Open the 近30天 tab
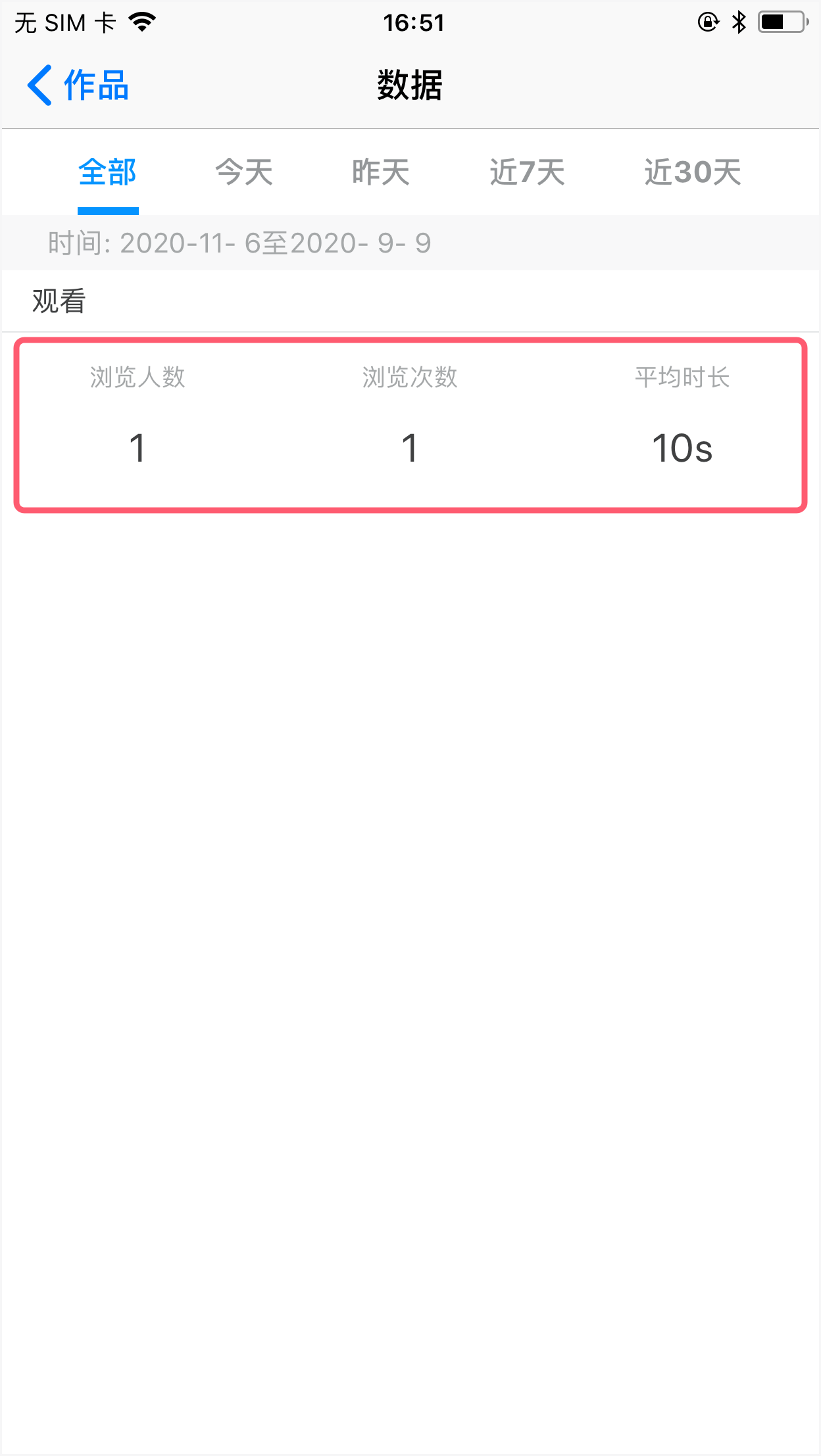The width and height of the screenshot is (821, 1456). tap(692, 172)
